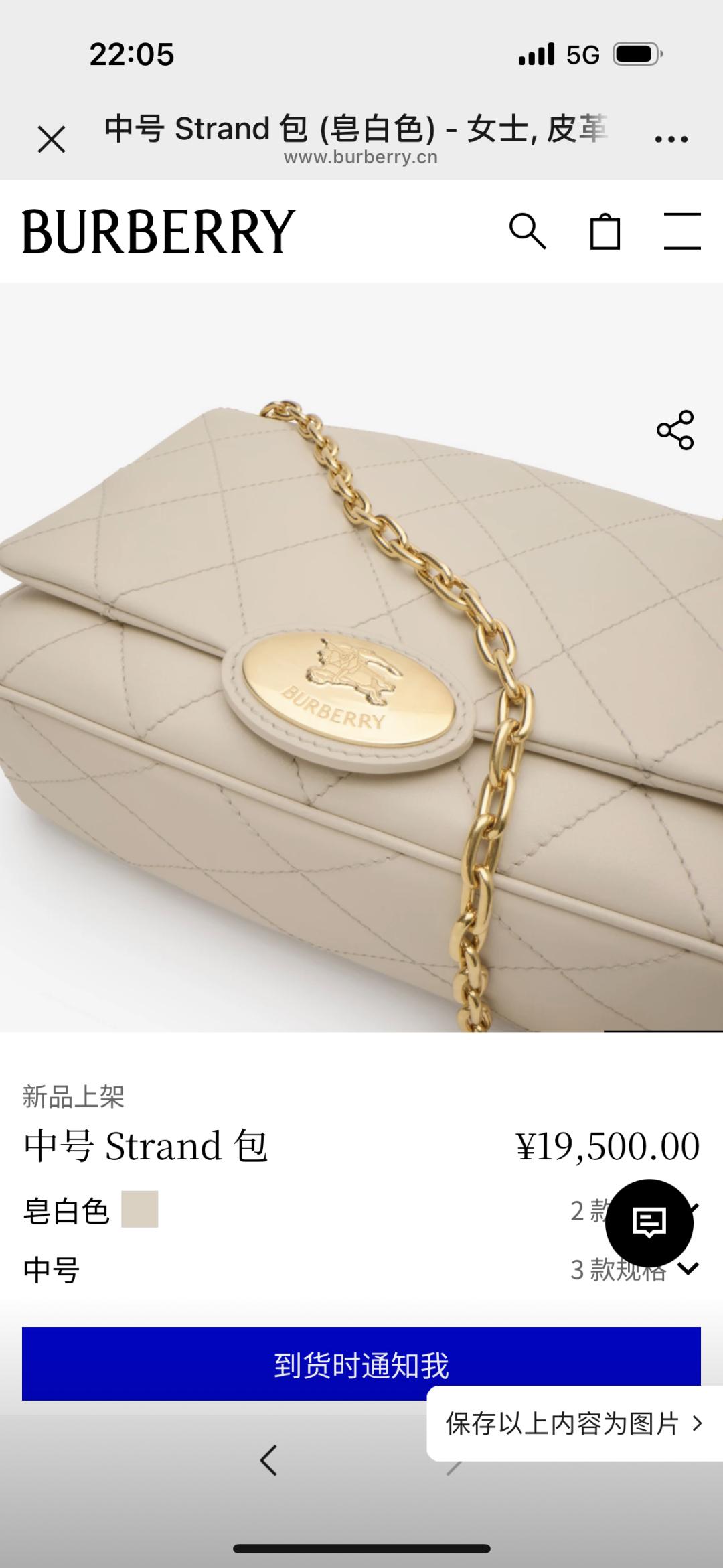Tap 保存以上内容为图片 to save the page as an image

(574, 1423)
